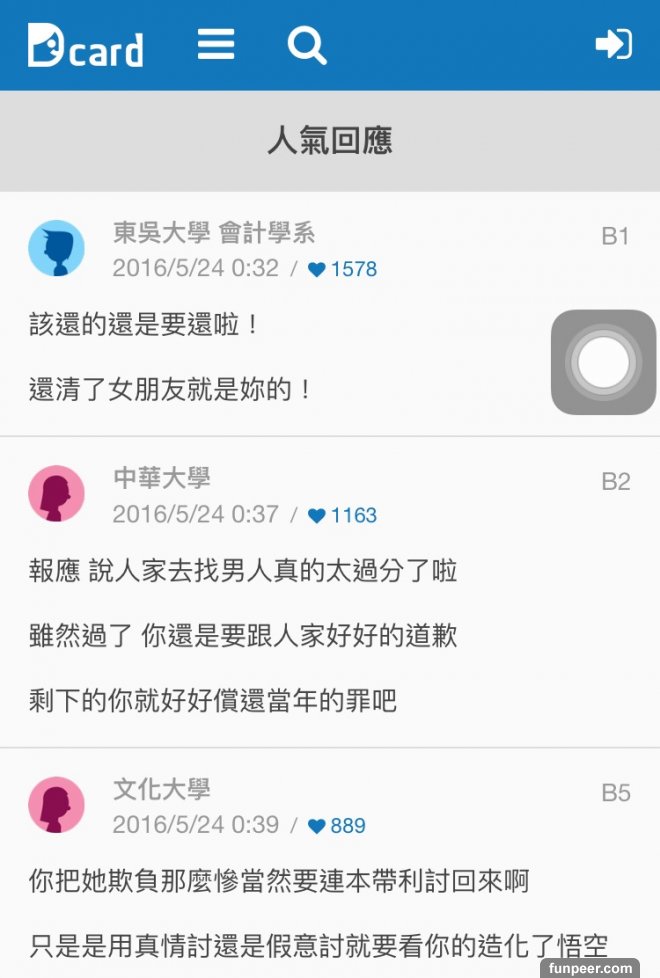This screenshot has height=978, width=660.
Task: Open the hamburger menu
Action: [x=216, y=45]
